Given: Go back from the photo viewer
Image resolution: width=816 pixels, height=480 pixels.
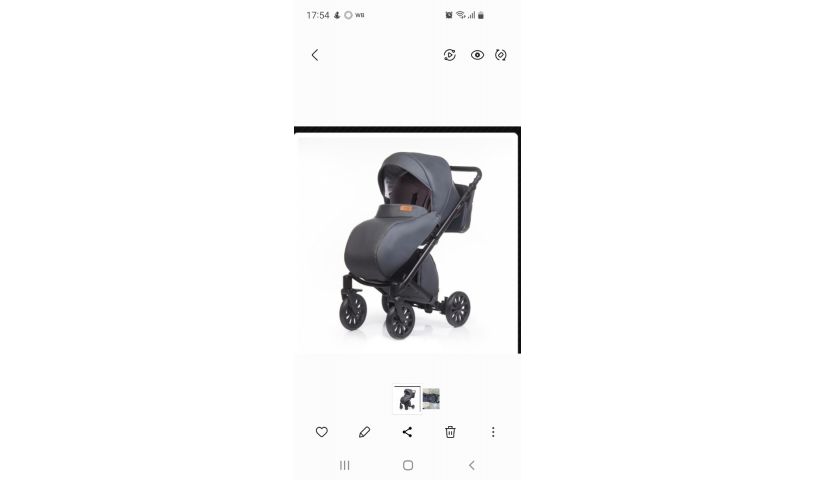Looking at the screenshot, I should click(315, 55).
